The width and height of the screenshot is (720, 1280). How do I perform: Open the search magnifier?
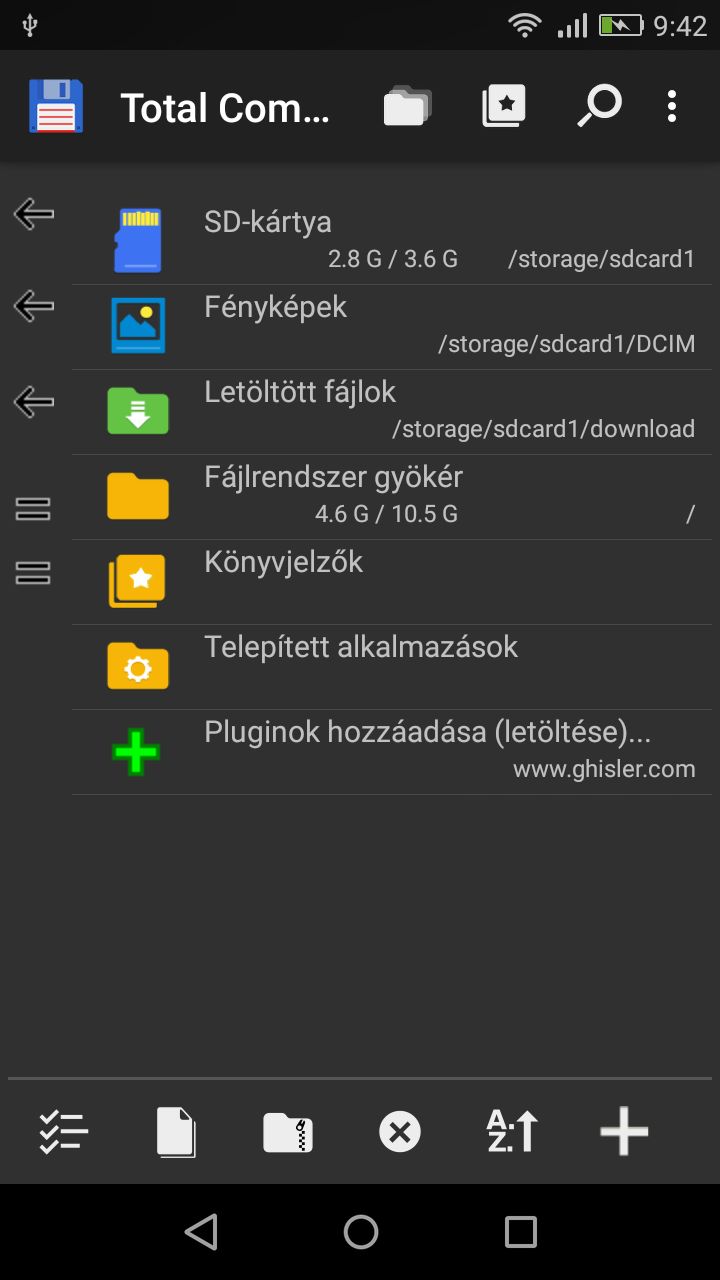599,106
